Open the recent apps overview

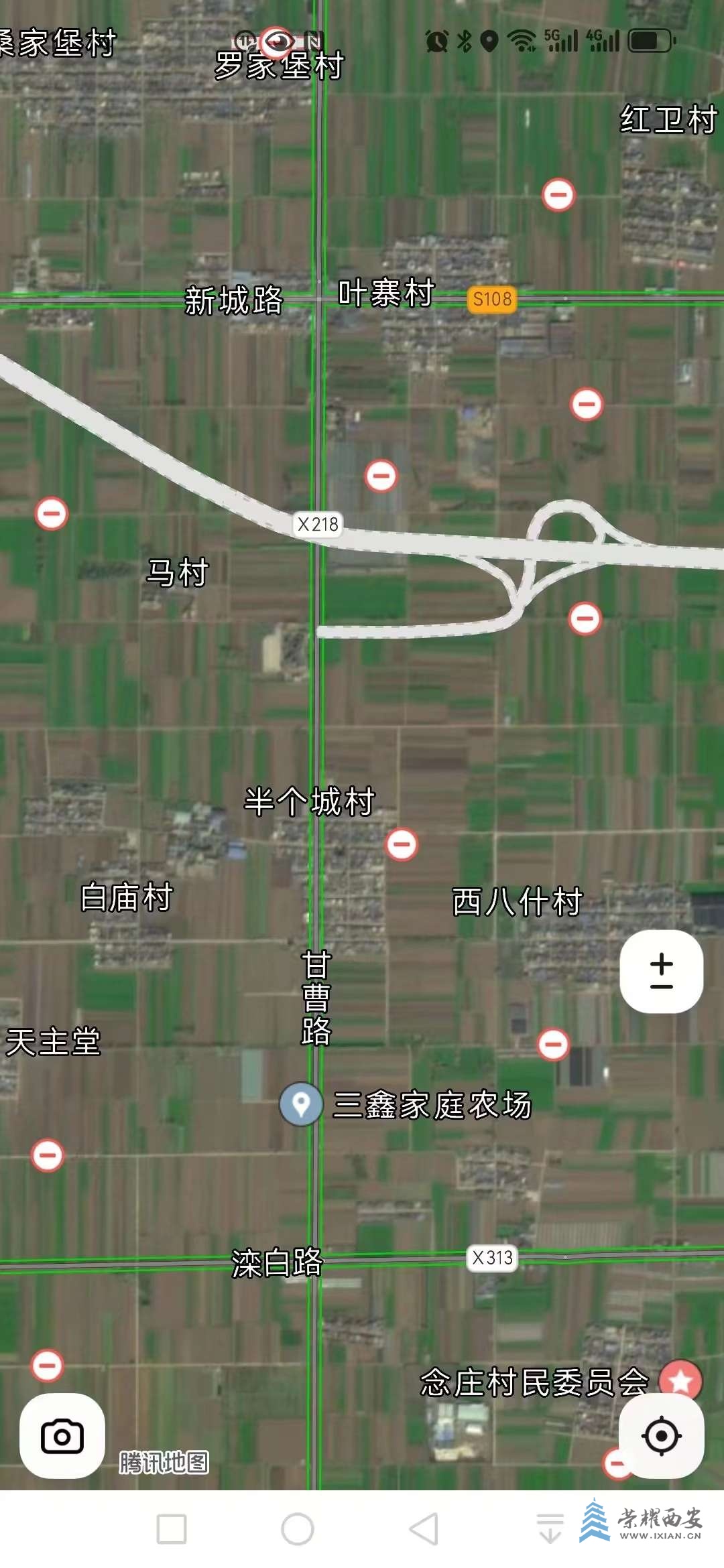pos(172,1529)
